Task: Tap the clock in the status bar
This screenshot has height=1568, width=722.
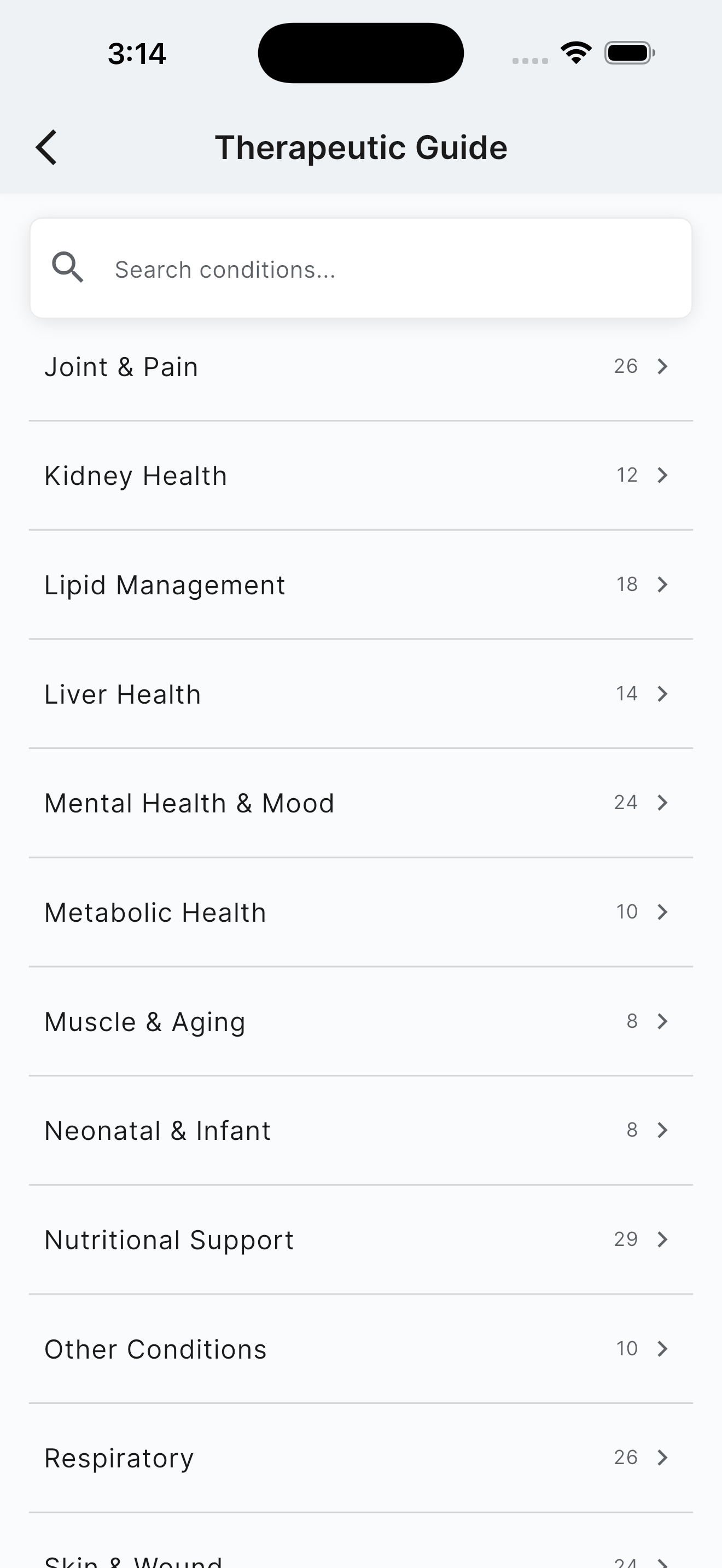Action: (x=135, y=54)
